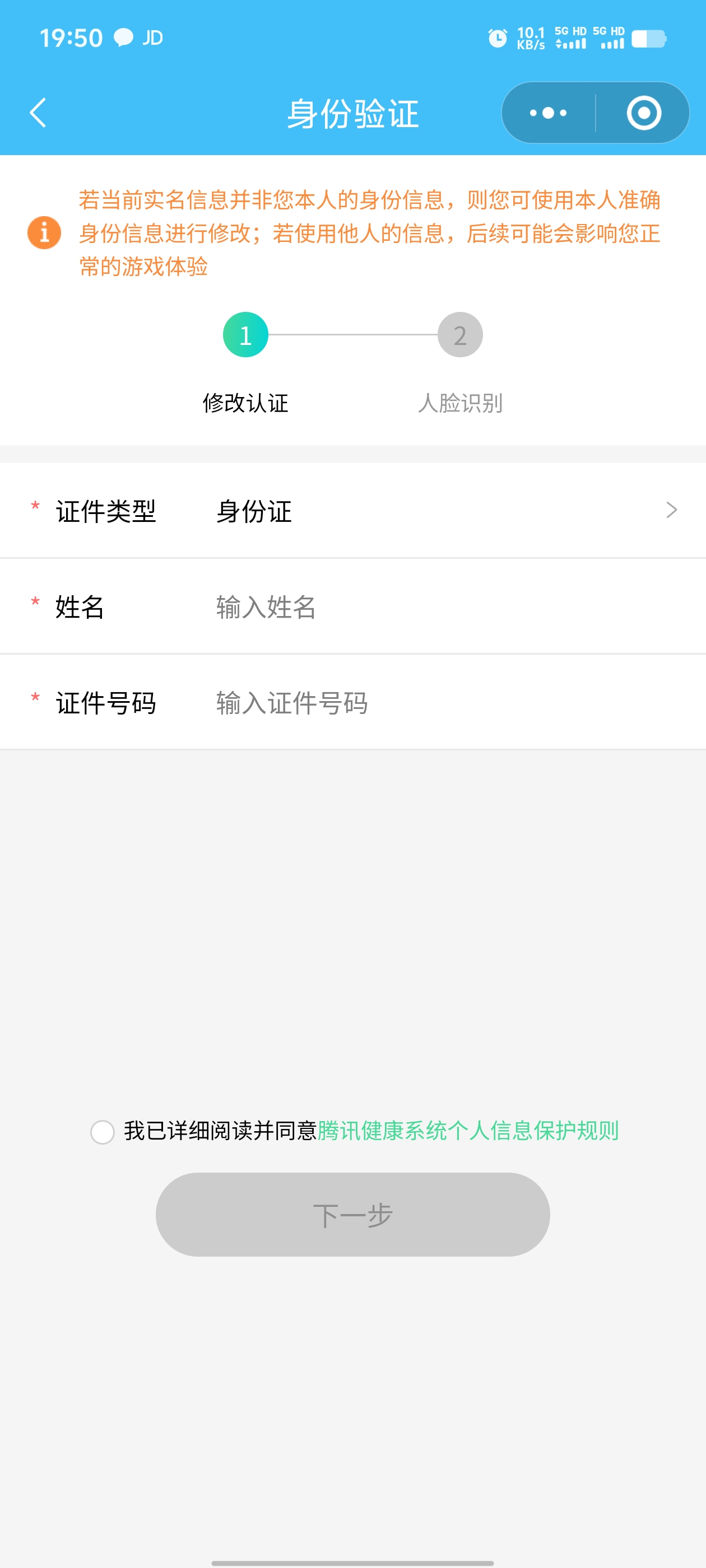Screen dimensions: 706x1568
Task: Open the mini program more-options menu
Action: pos(548,113)
